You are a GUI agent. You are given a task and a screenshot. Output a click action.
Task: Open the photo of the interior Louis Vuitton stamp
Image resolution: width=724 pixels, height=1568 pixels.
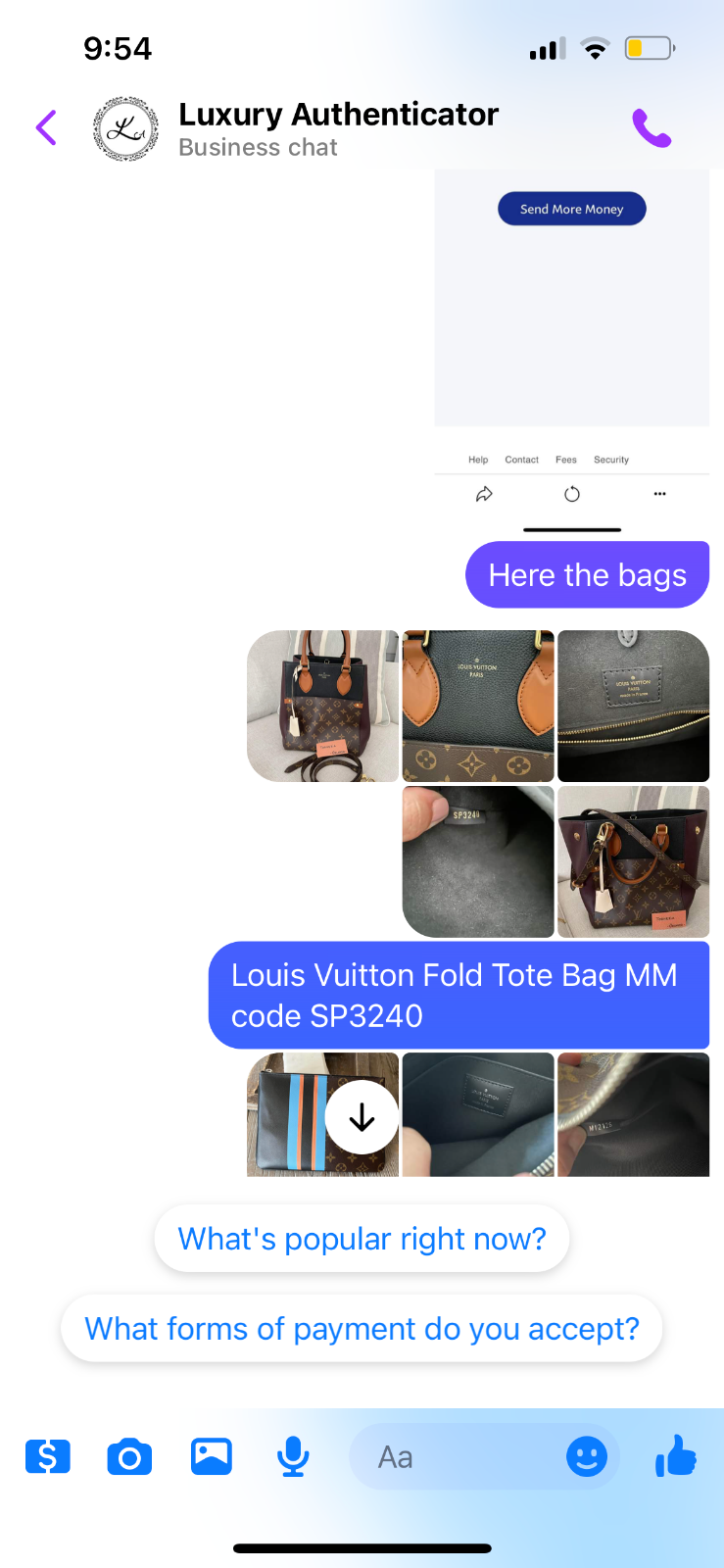633,706
